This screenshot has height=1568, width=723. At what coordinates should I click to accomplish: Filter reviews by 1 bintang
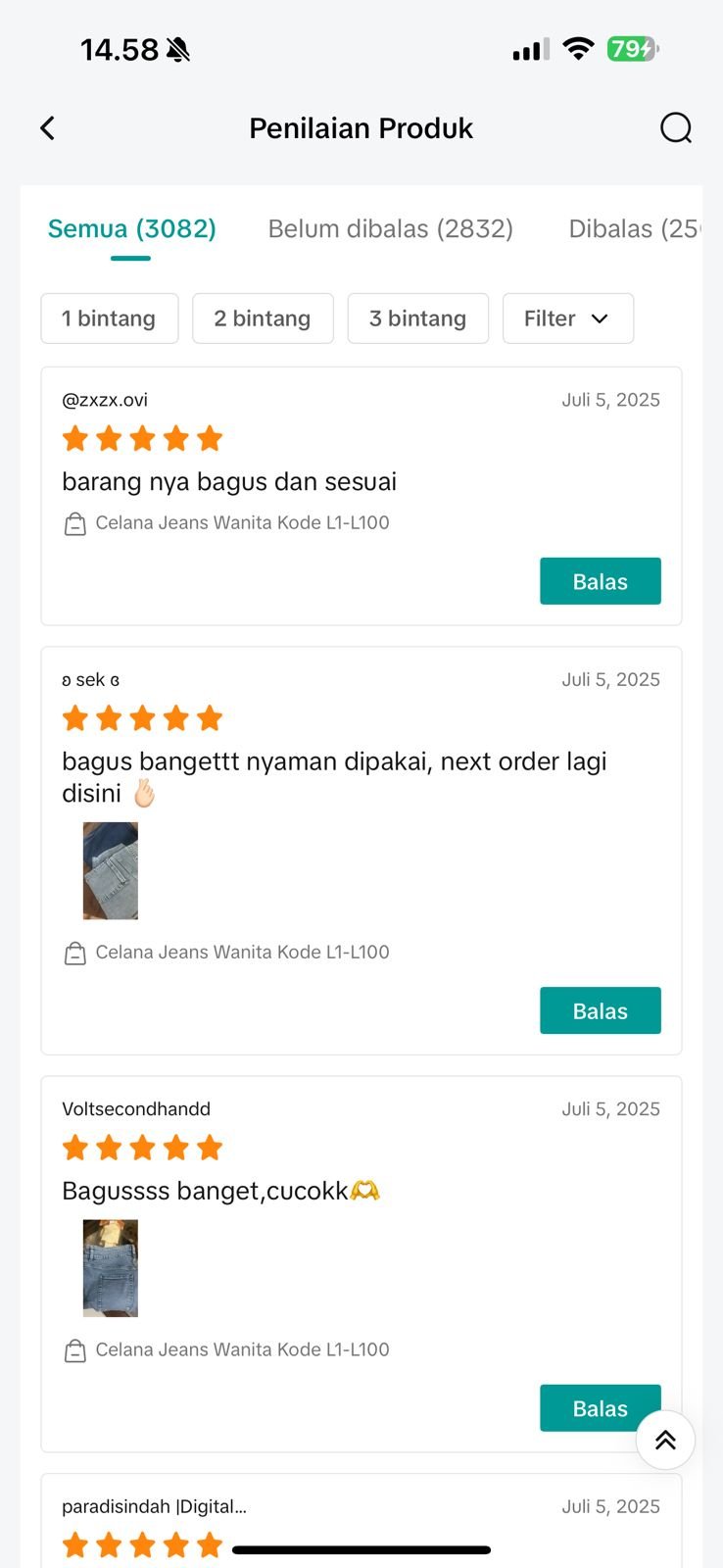click(x=109, y=318)
